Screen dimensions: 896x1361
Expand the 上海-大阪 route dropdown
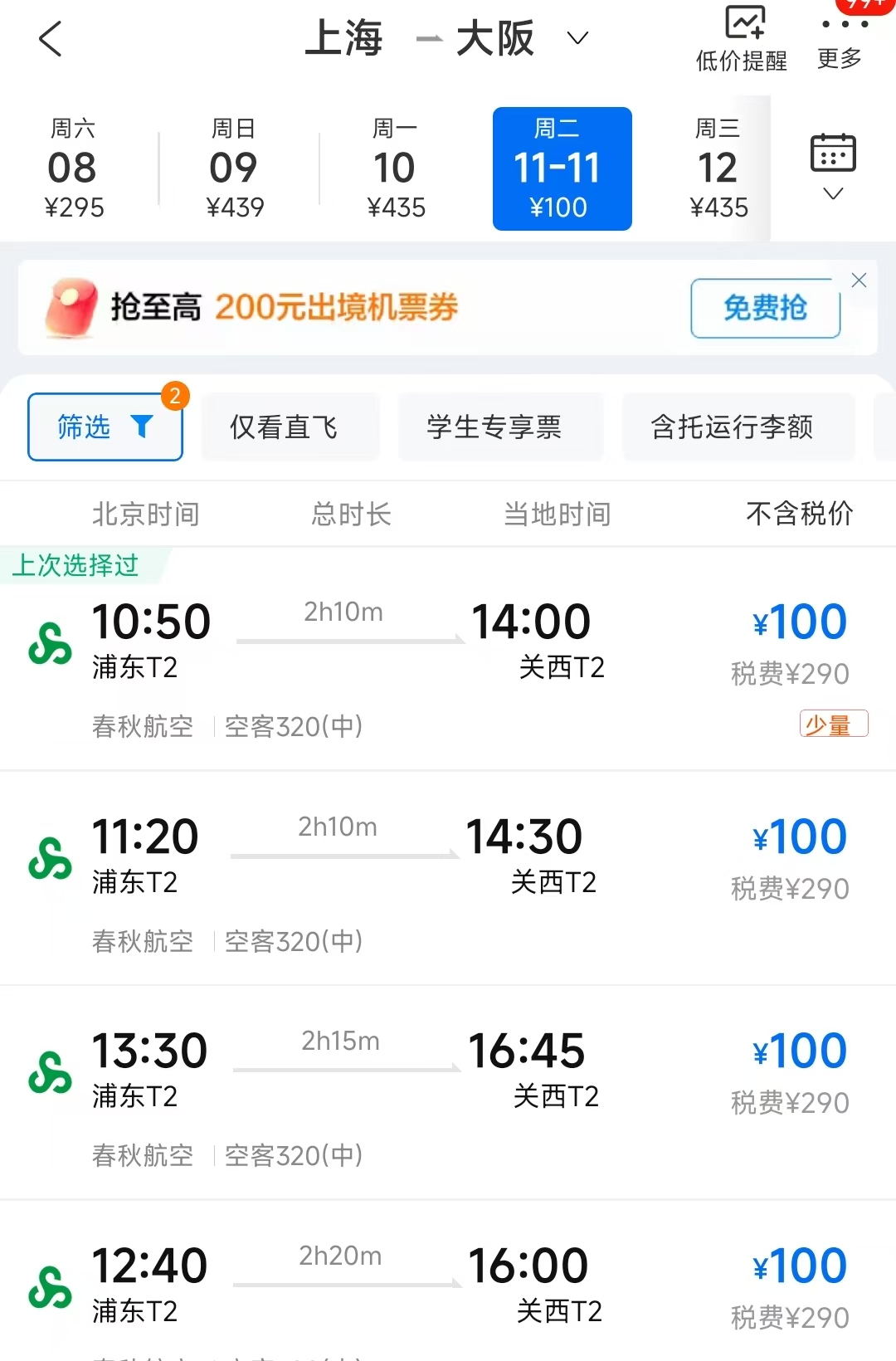pyautogui.click(x=578, y=38)
